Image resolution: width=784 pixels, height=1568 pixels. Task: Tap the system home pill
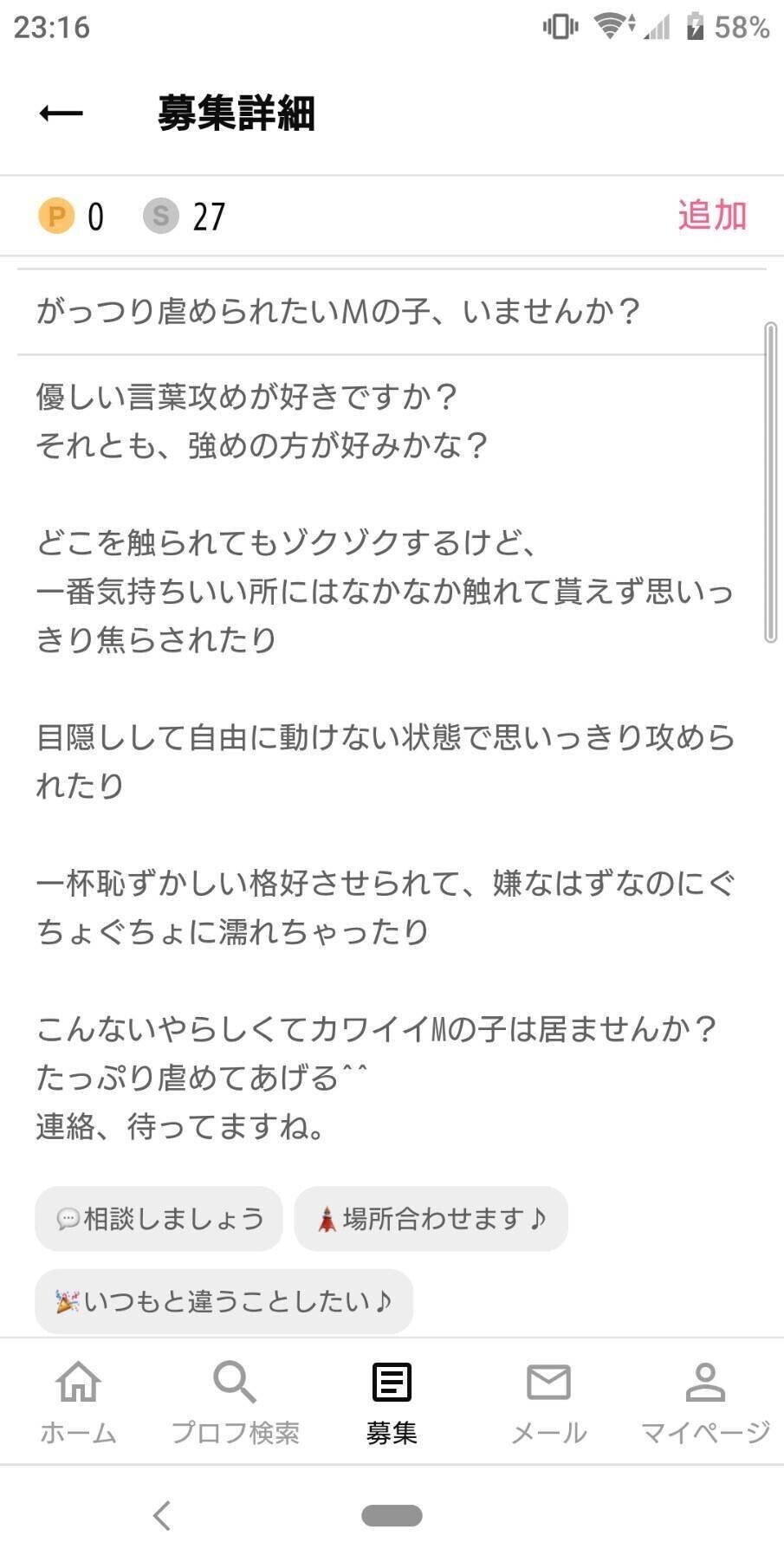392,1515
